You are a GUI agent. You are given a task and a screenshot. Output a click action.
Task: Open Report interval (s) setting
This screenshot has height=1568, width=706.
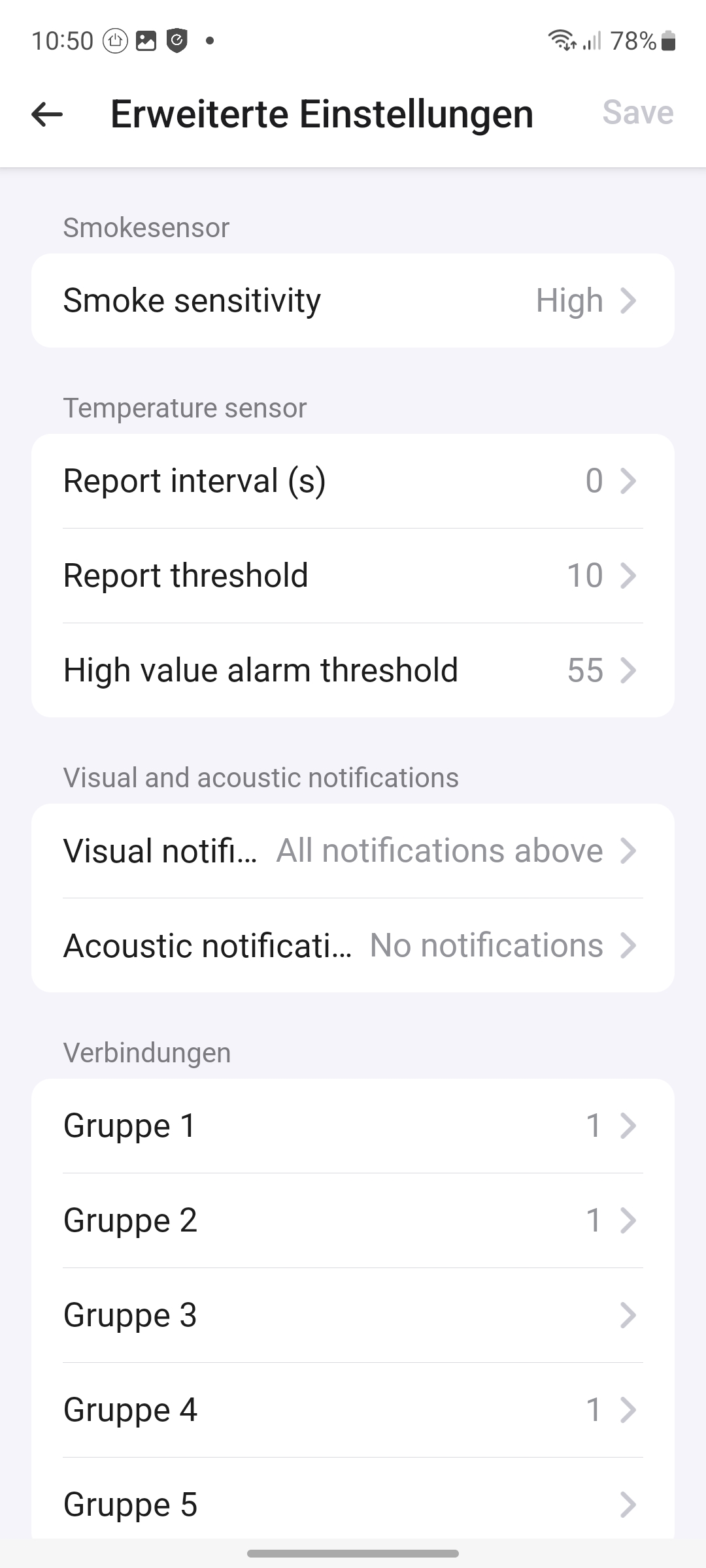(353, 482)
